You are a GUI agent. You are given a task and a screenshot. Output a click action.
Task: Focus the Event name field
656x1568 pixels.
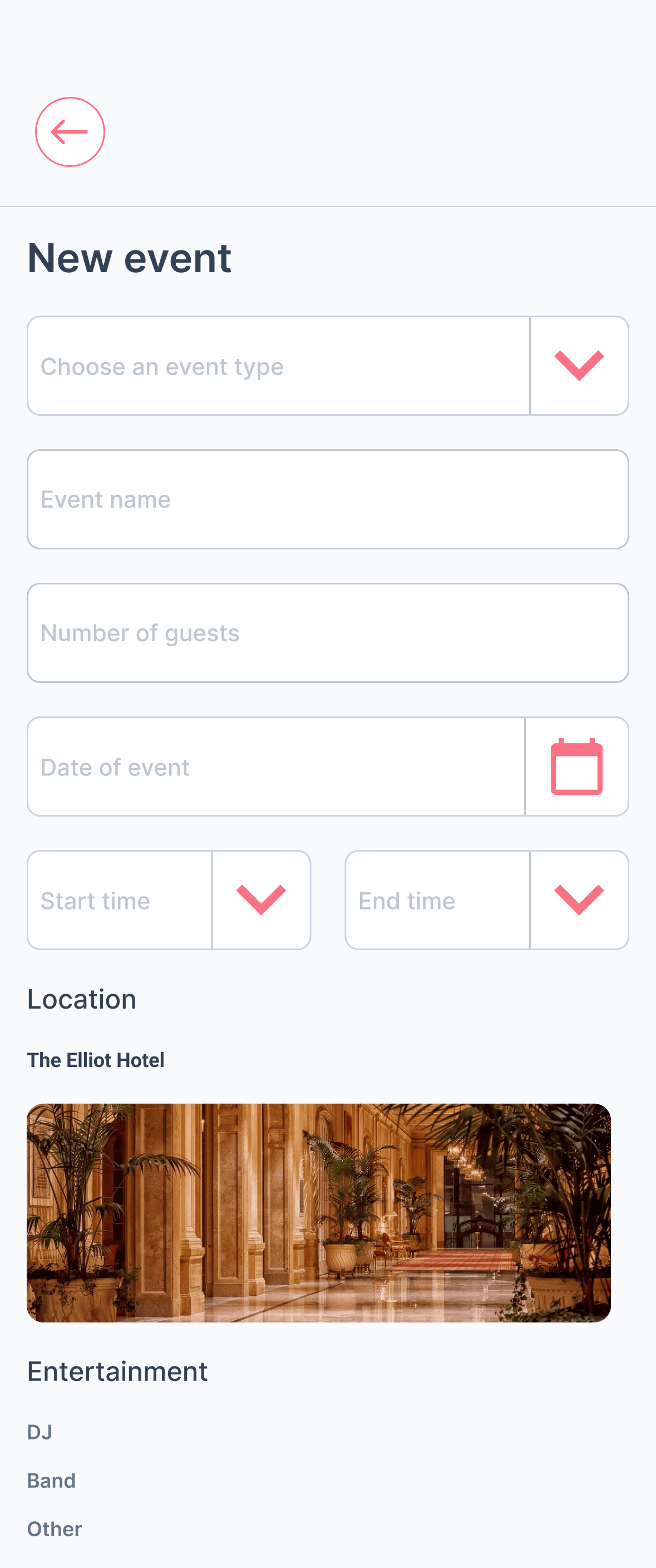pyautogui.click(x=327, y=499)
